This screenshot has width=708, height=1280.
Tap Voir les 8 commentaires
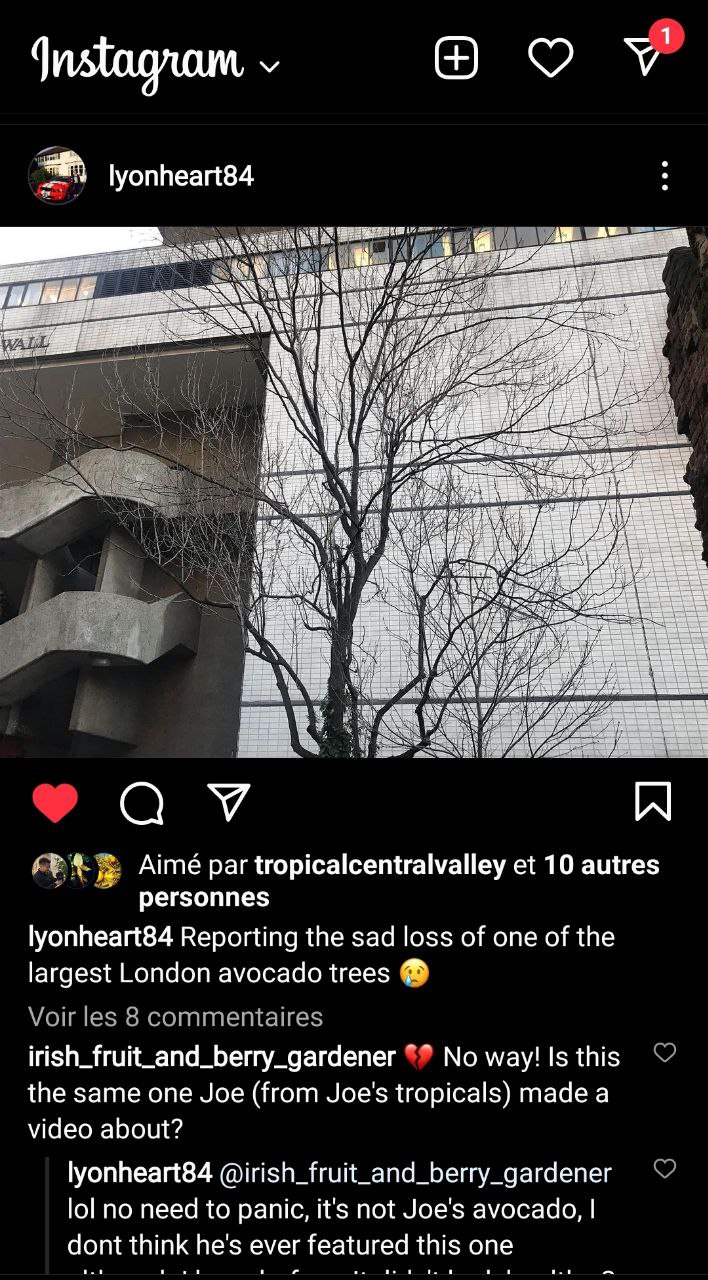tap(175, 1017)
